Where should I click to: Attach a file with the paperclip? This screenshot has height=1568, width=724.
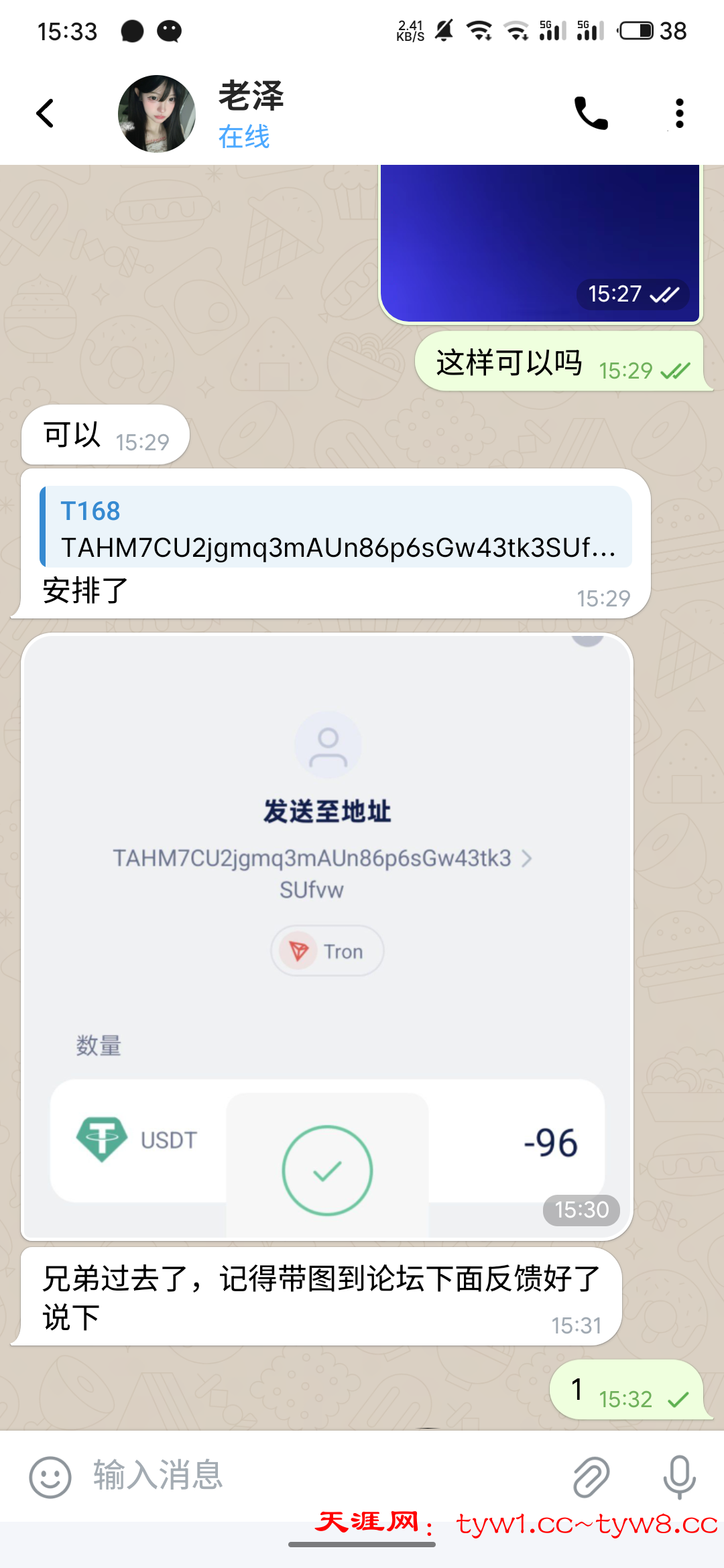[x=591, y=1477]
